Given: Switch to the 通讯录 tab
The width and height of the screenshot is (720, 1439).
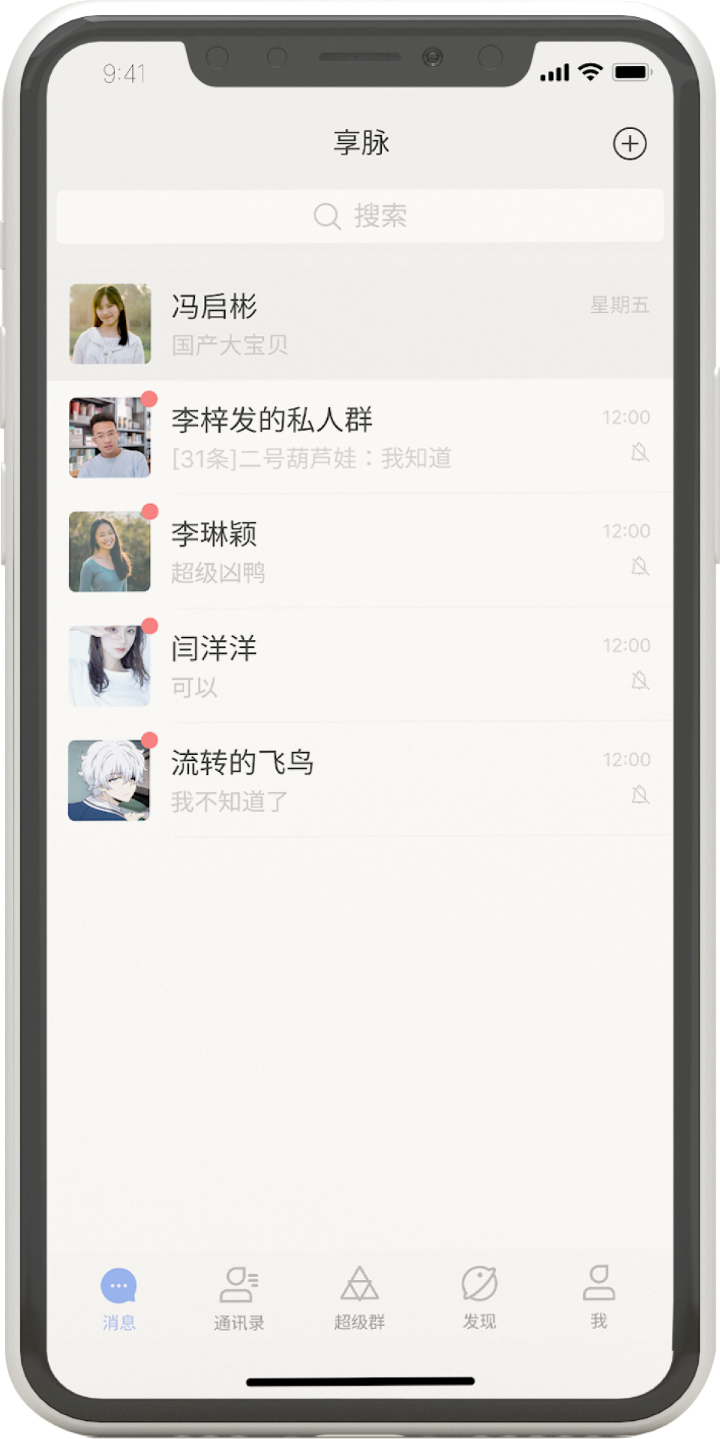Looking at the screenshot, I should click(239, 1297).
